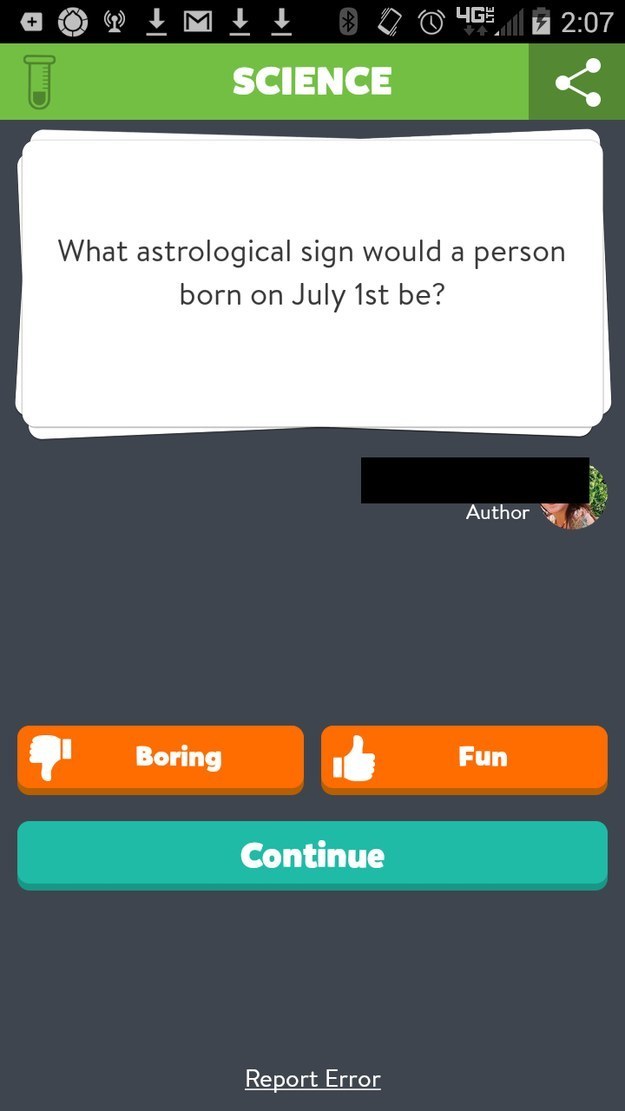Share this science question
The image size is (625, 1111).
[x=577, y=82]
